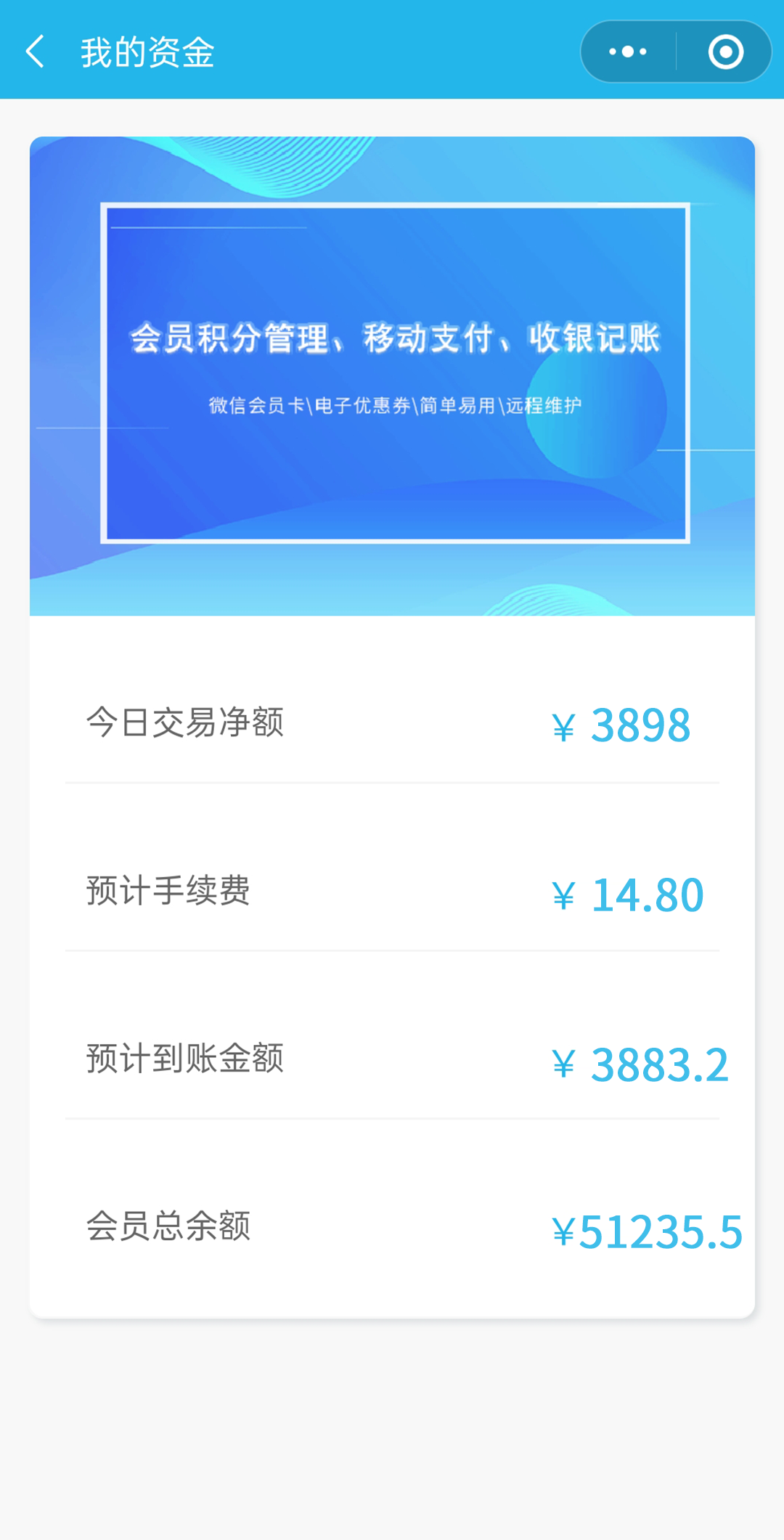Open the promotional banner image
Screen dimensions: 784x1540
coord(392,374)
